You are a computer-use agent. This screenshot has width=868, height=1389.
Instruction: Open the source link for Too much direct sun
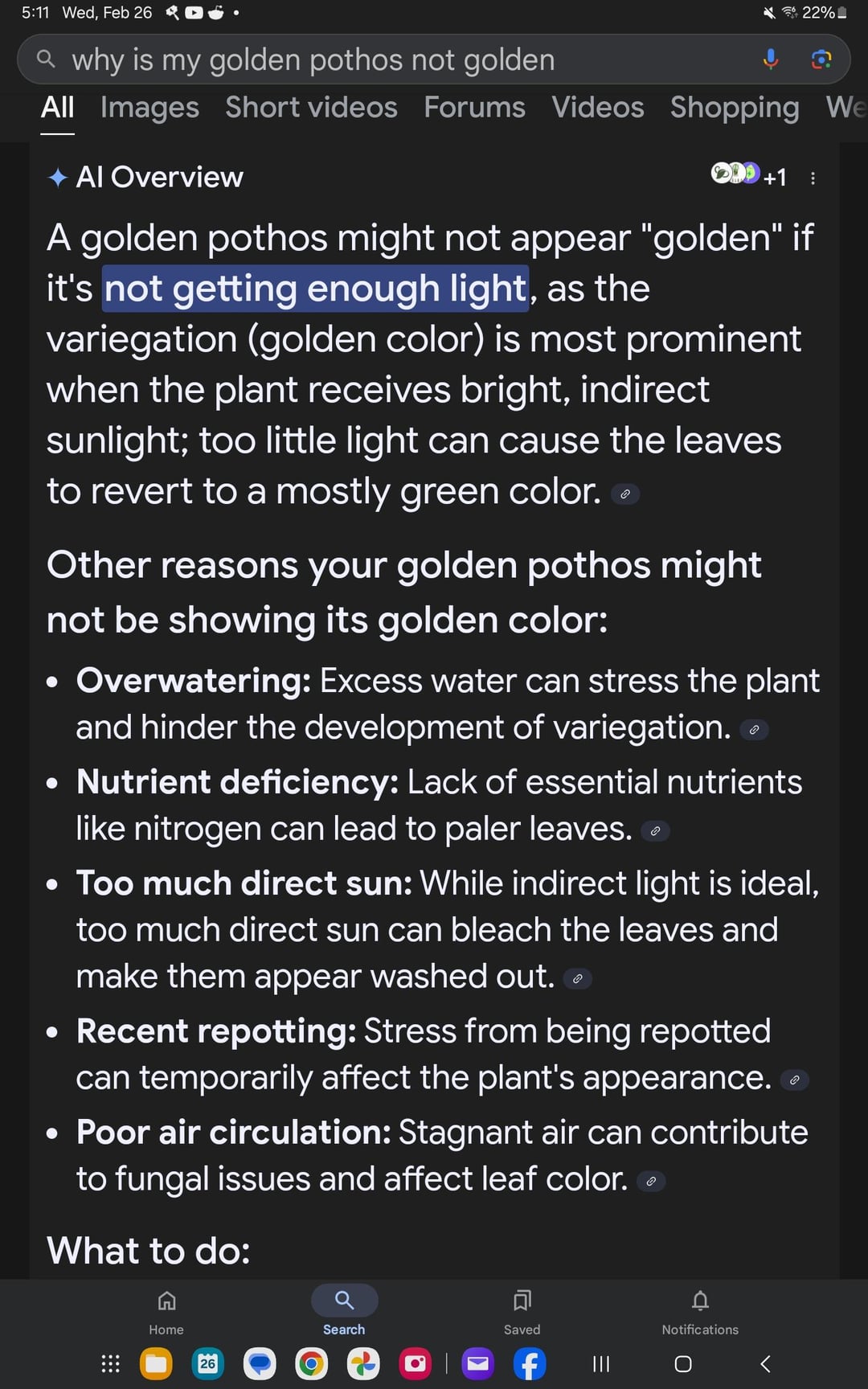577,978
